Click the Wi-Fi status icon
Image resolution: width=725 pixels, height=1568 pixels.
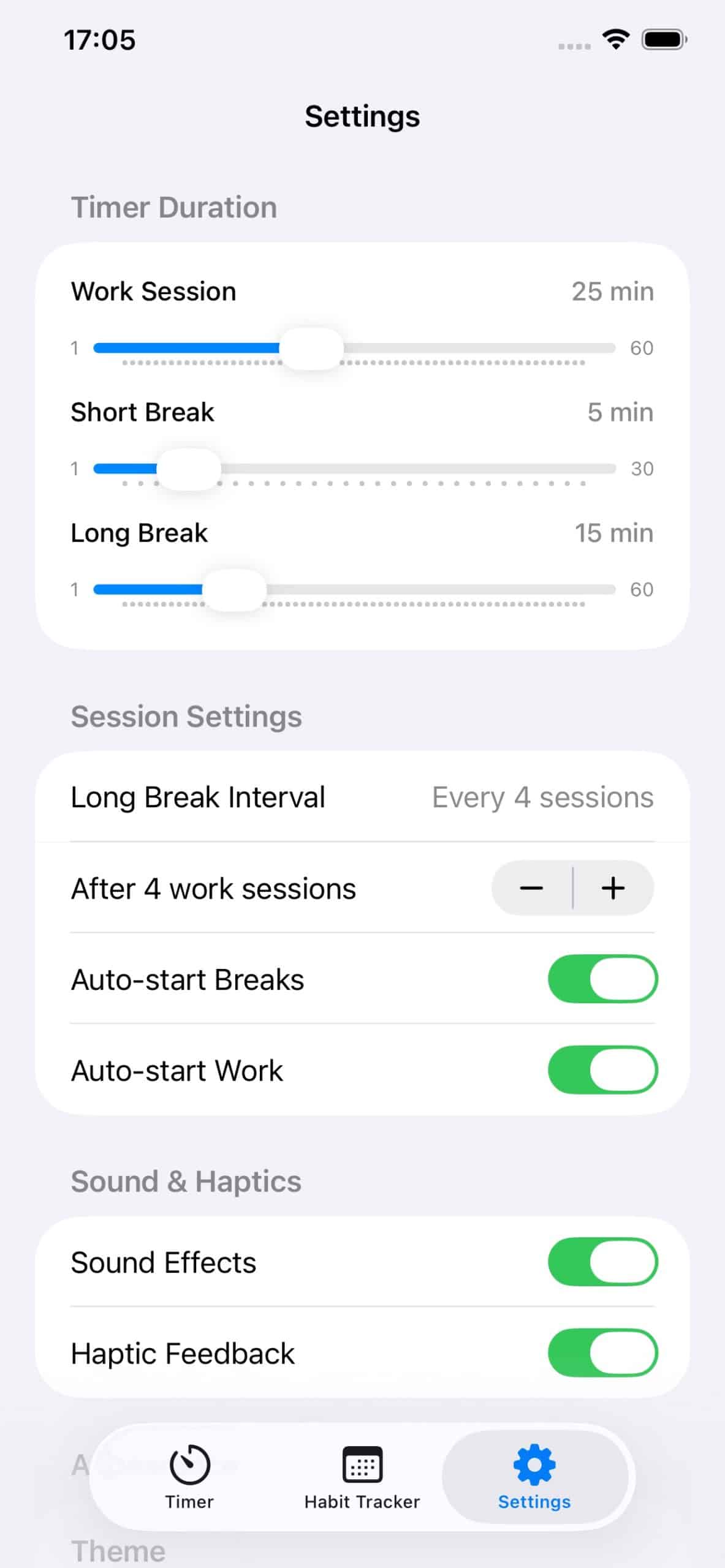[x=615, y=39]
